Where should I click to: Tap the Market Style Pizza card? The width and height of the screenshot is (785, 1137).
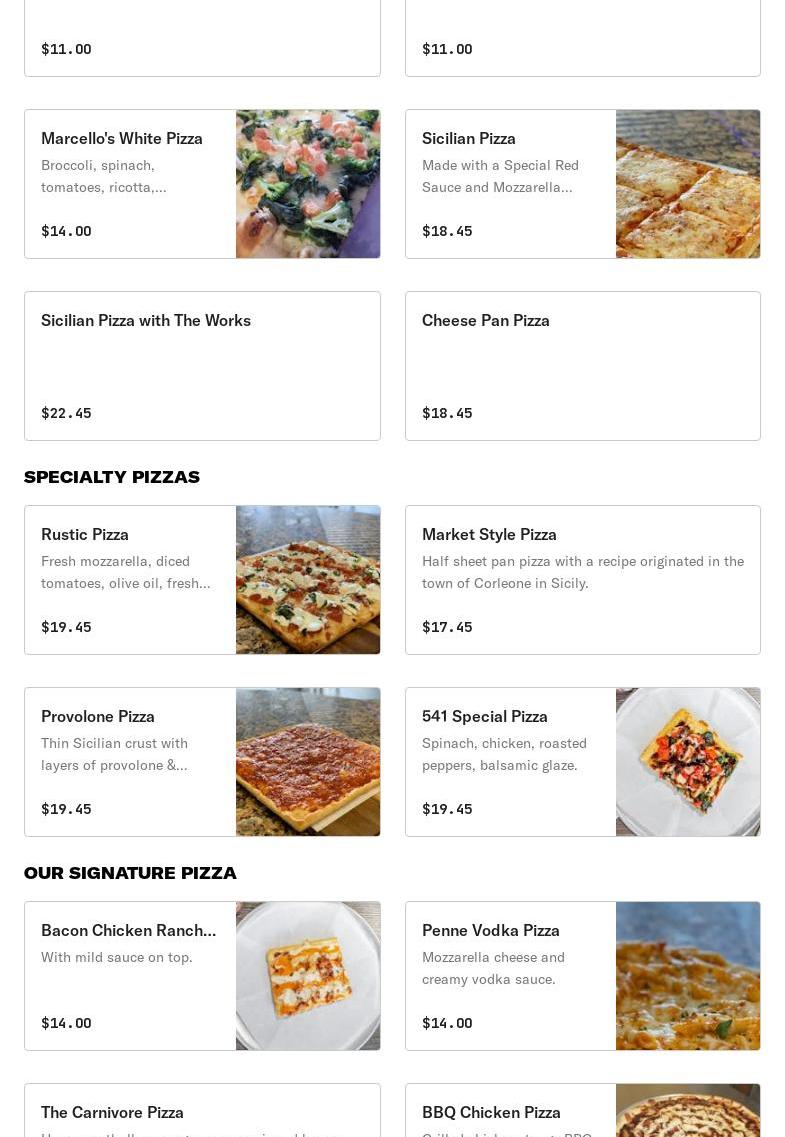582,580
